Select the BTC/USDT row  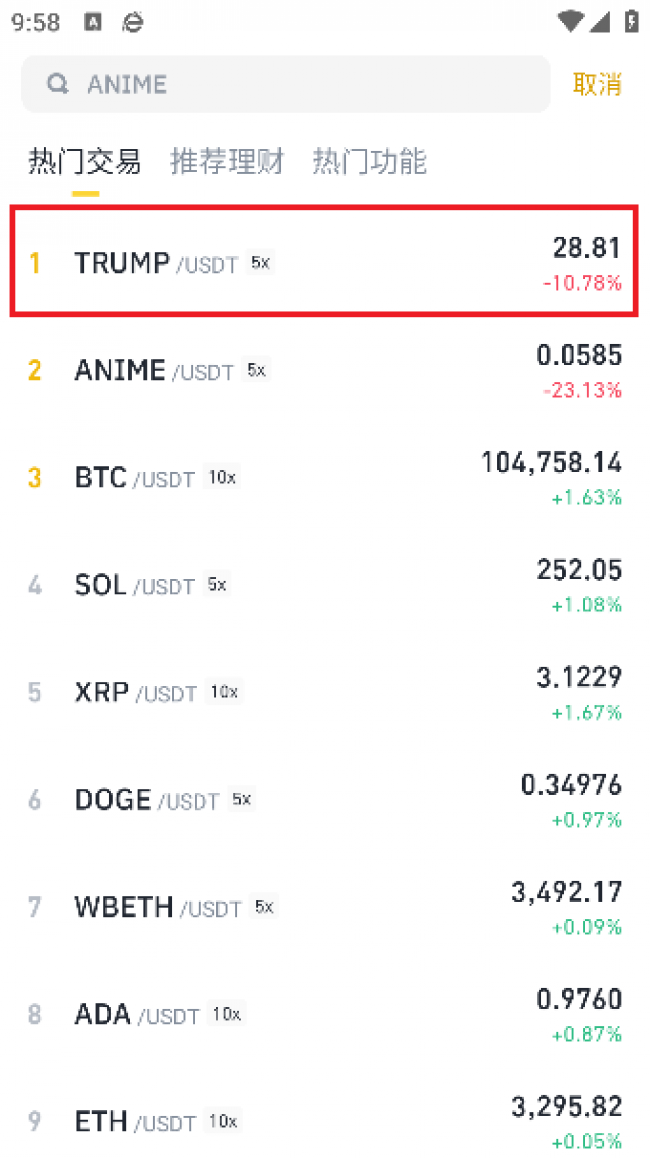tap(325, 478)
